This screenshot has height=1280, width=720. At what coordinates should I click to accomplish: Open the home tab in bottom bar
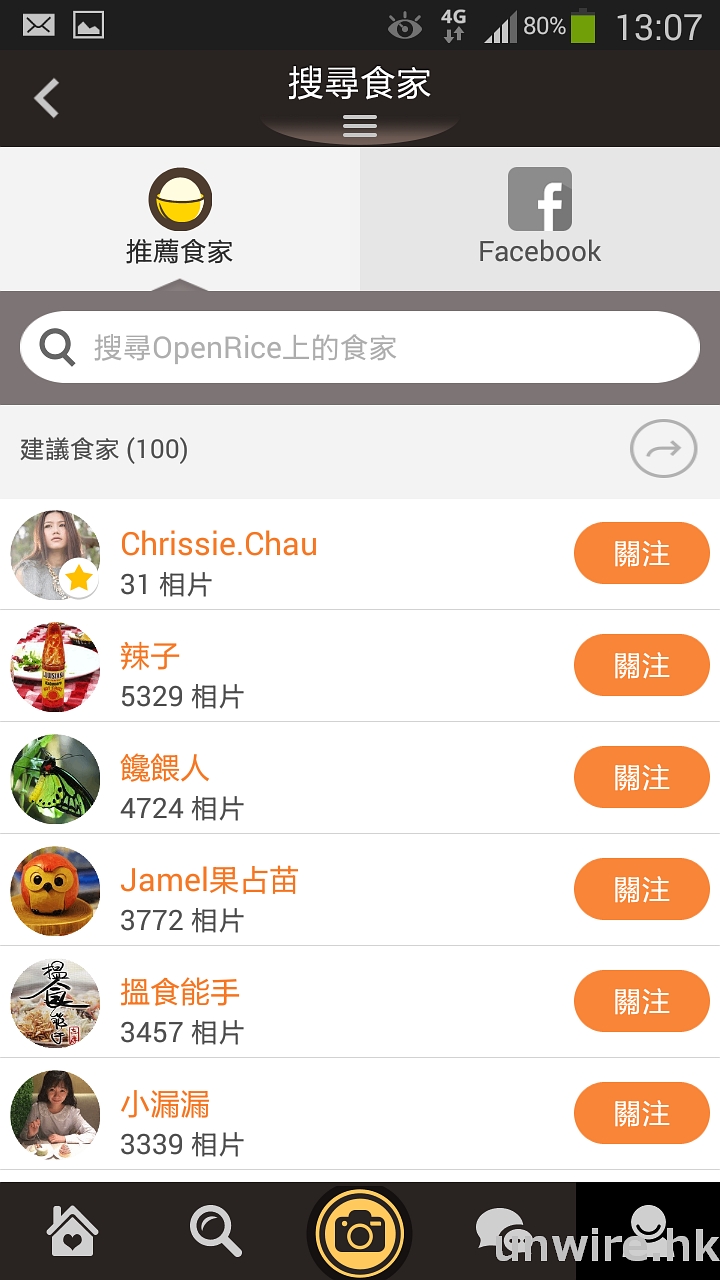(x=72, y=1231)
